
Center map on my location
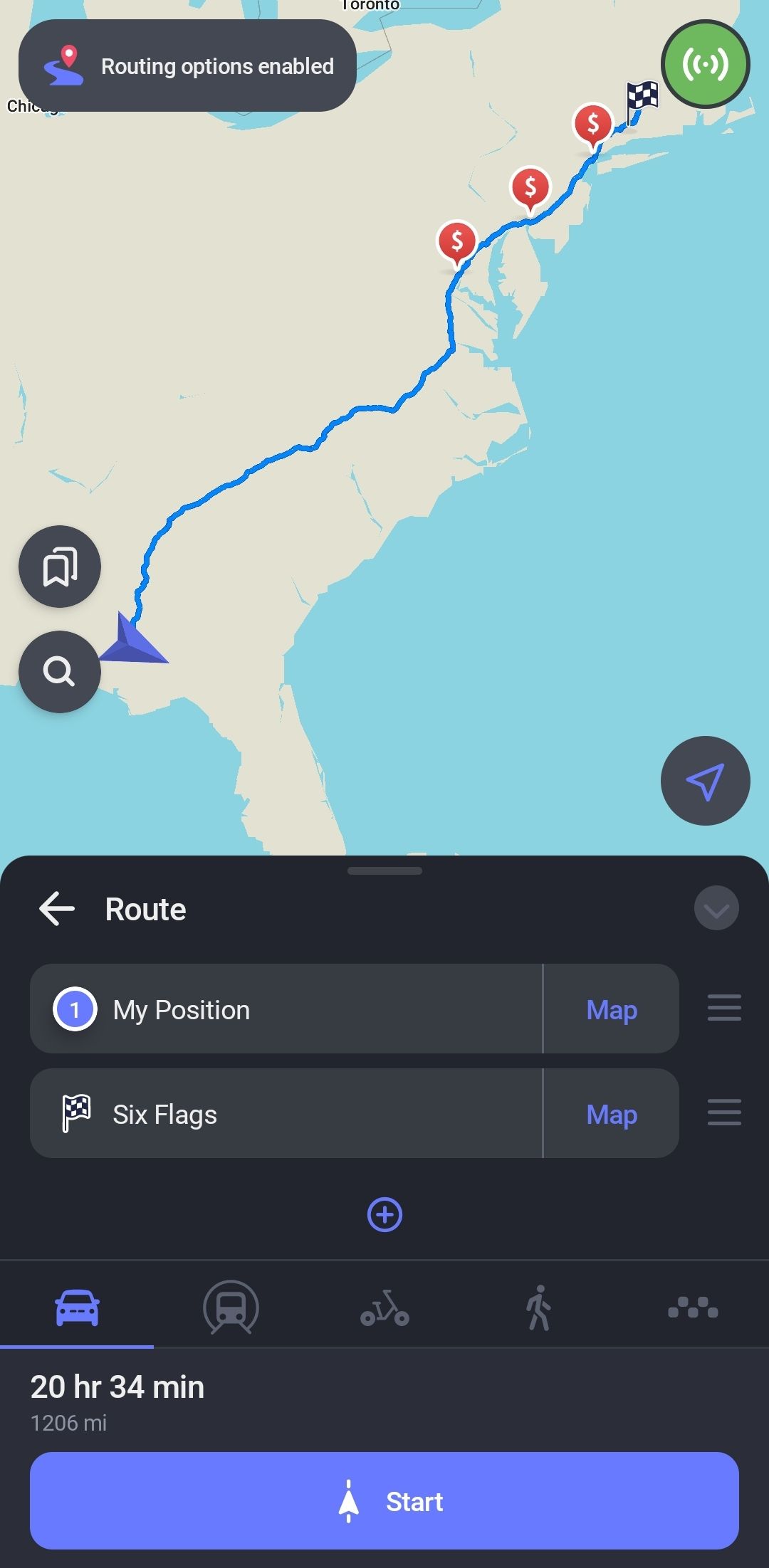click(x=705, y=781)
